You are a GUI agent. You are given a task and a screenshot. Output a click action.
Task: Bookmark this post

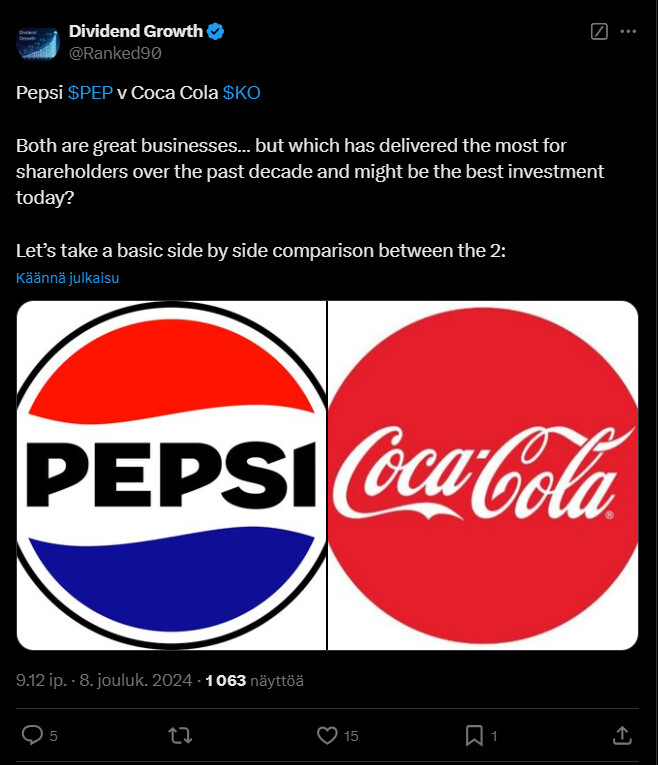pyautogui.click(x=474, y=736)
